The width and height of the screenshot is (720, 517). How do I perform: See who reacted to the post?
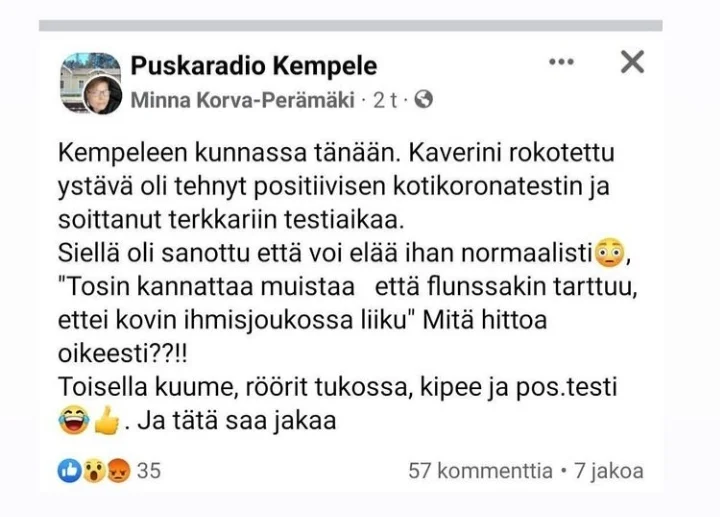click(x=109, y=470)
